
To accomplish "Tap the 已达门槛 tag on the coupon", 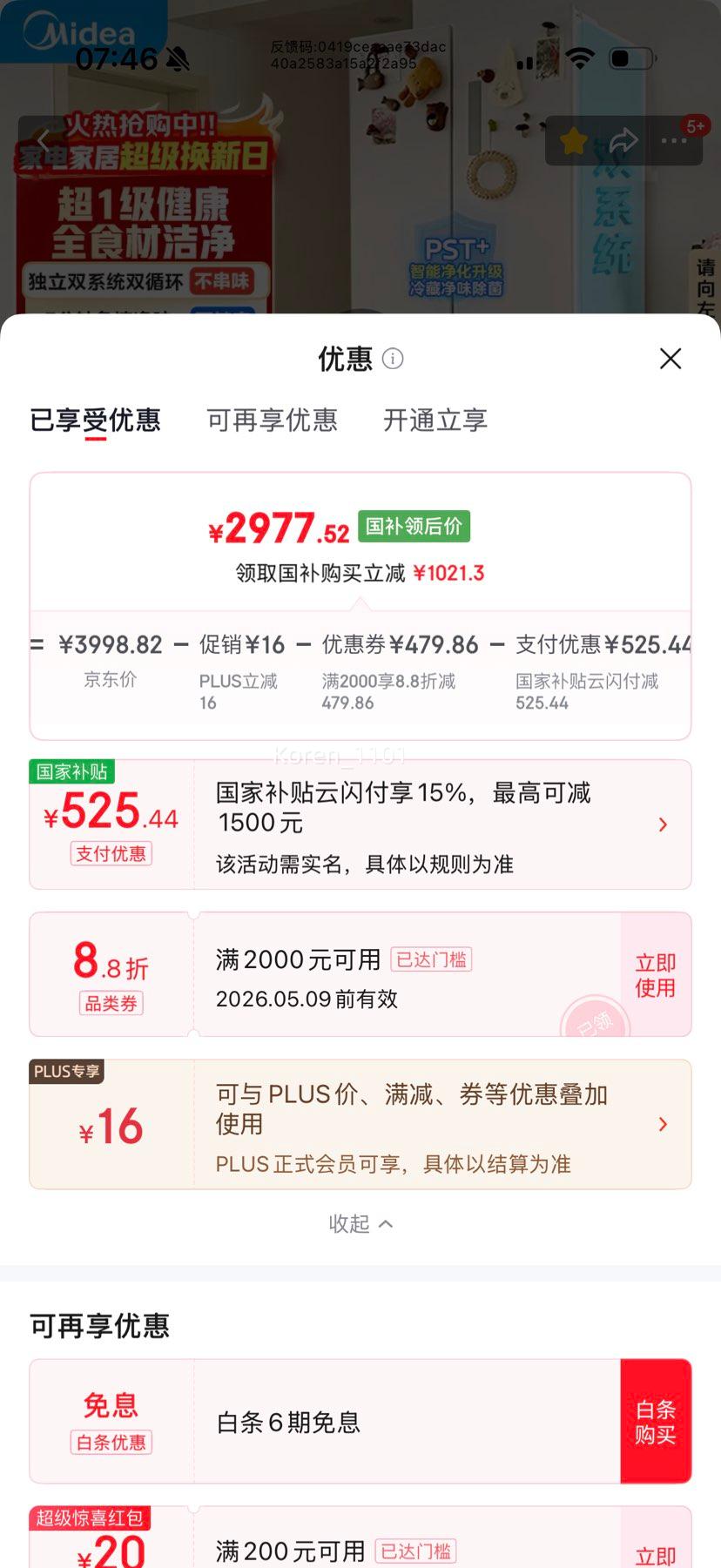I will coord(431,959).
